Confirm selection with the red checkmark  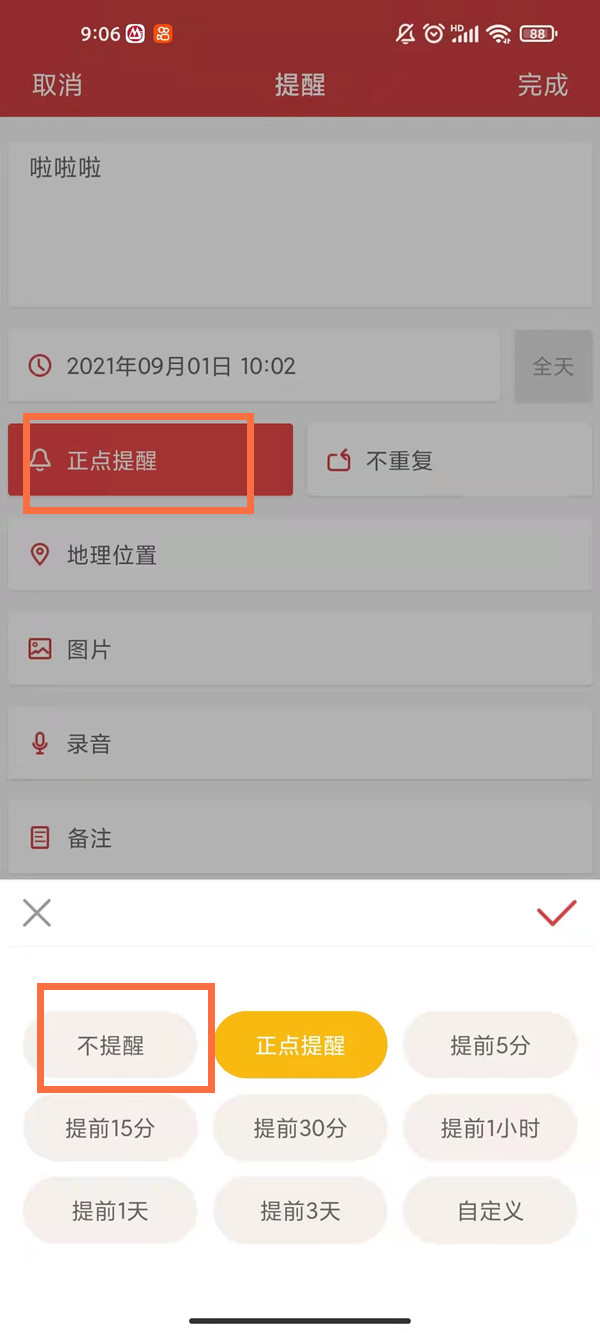coord(556,913)
